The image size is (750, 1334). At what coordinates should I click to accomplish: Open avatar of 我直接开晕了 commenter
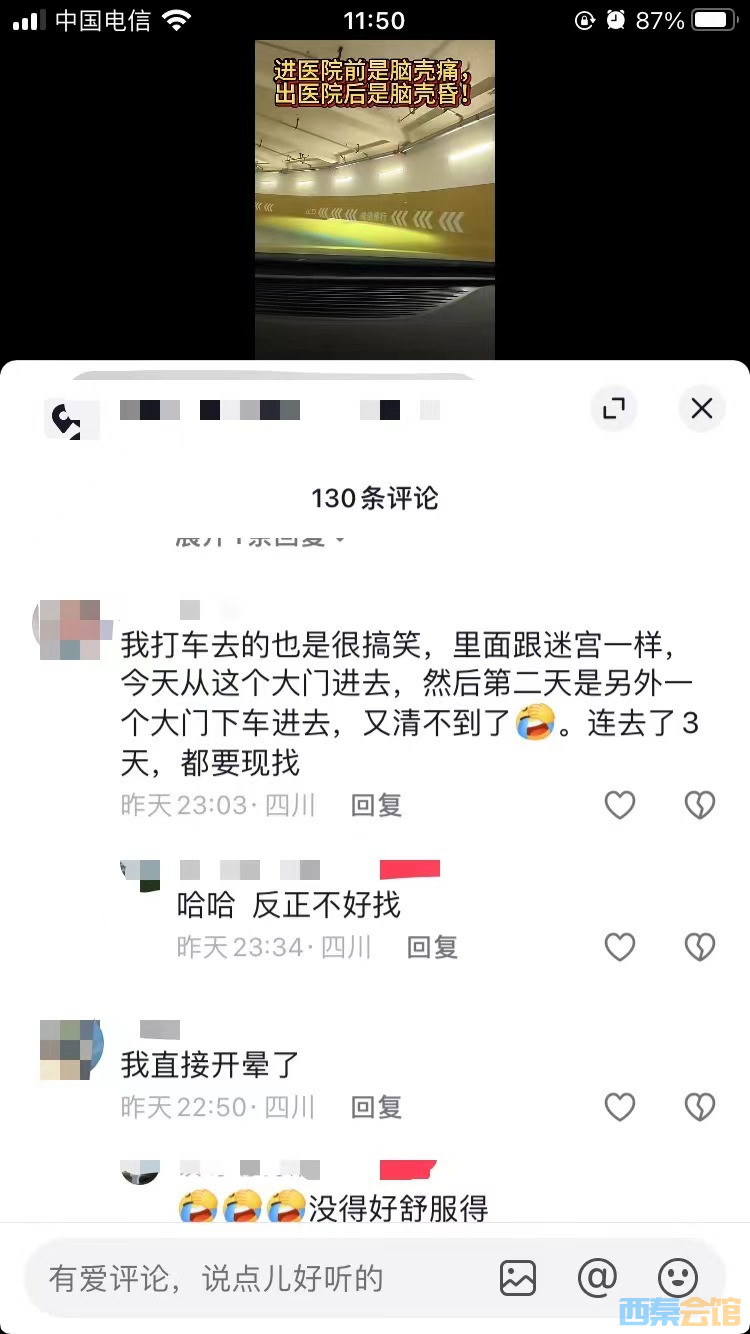pyautogui.click(x=70, y=1049)
